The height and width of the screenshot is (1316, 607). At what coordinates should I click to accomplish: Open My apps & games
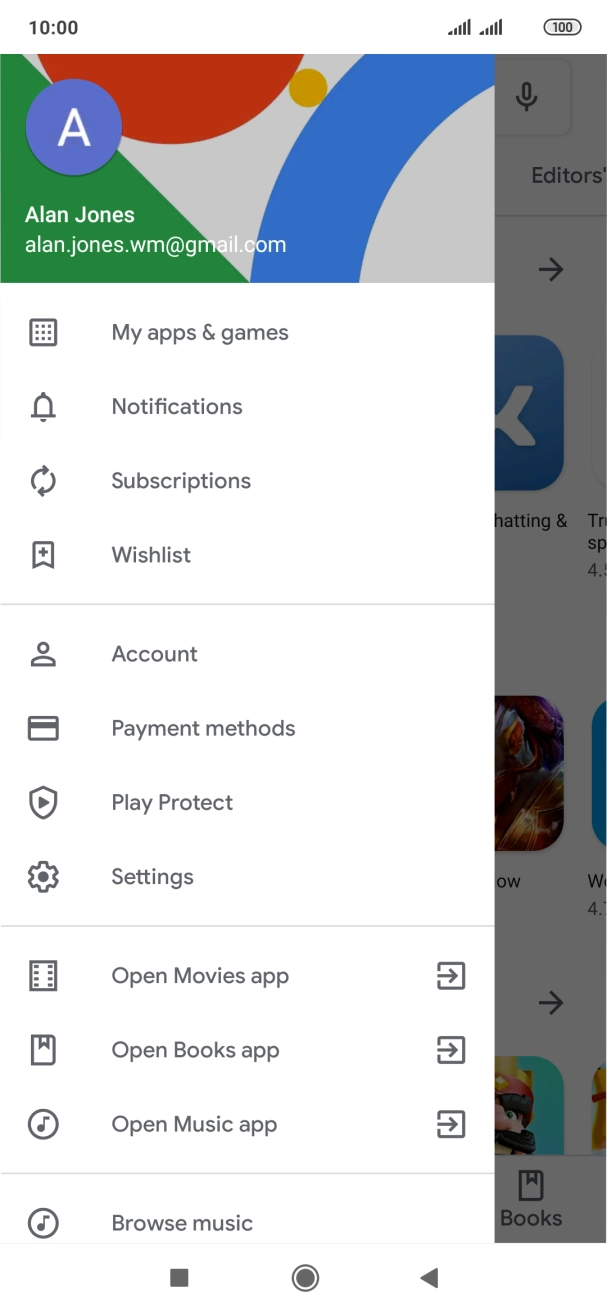point(199,333)
